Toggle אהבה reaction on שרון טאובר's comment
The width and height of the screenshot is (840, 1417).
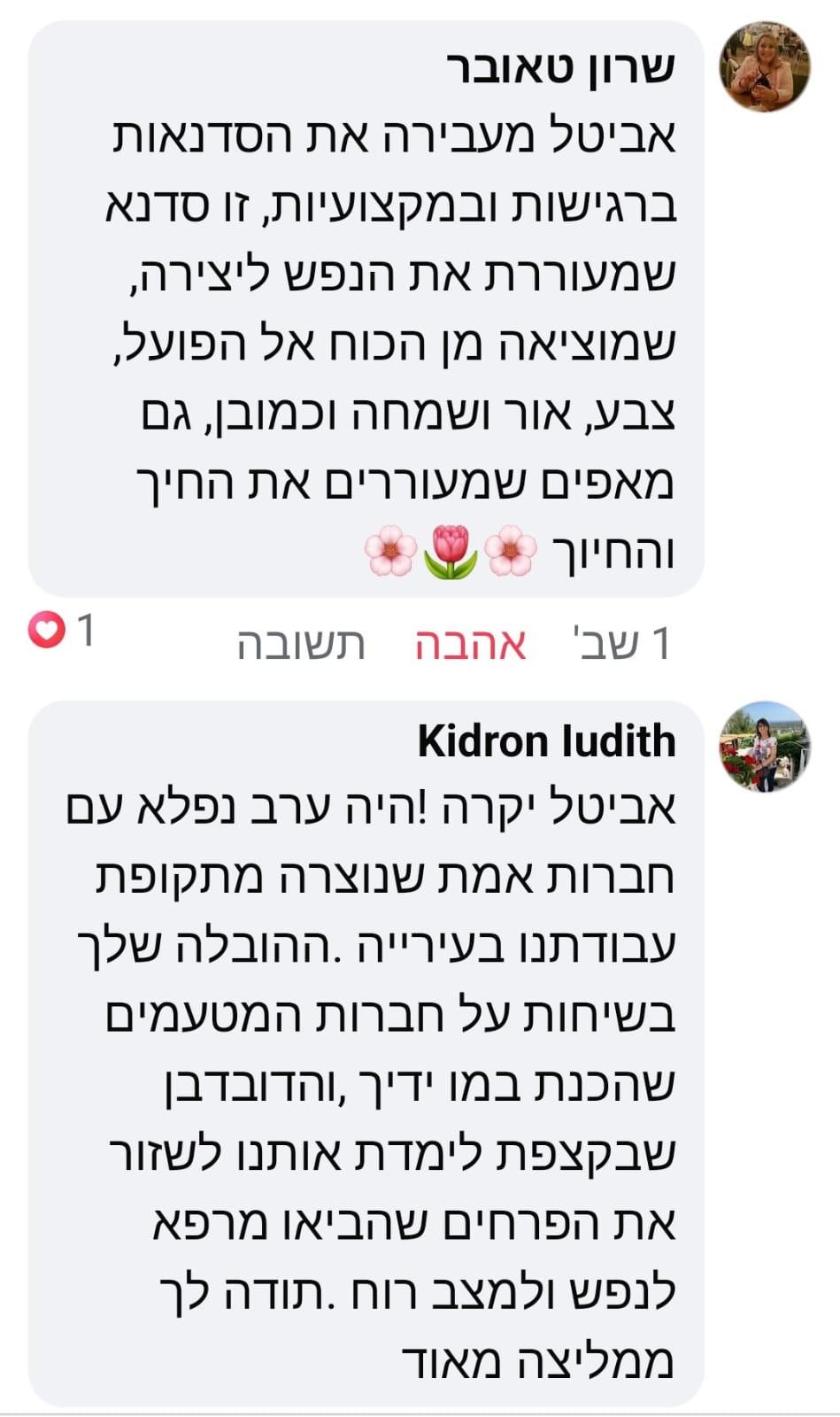coord(470,644)
